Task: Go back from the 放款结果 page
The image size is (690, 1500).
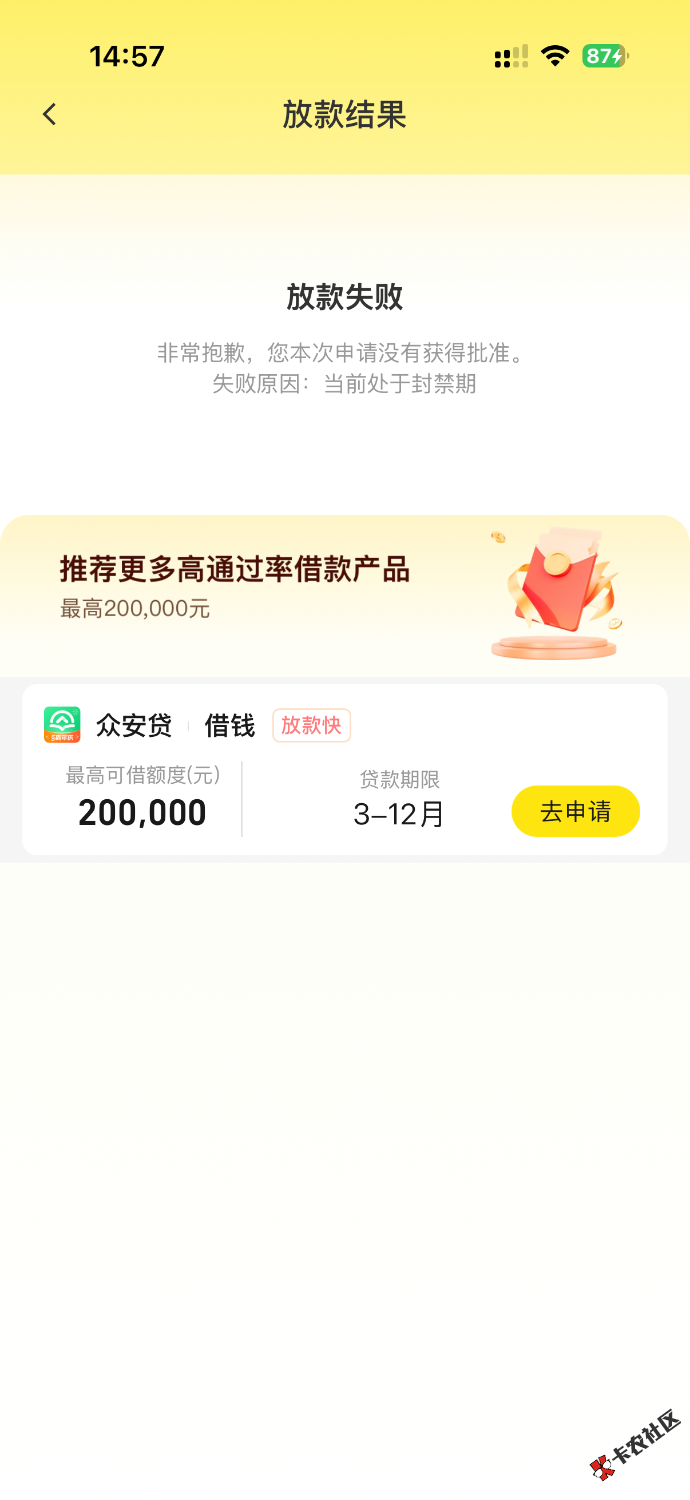Action: click(50, 115)
